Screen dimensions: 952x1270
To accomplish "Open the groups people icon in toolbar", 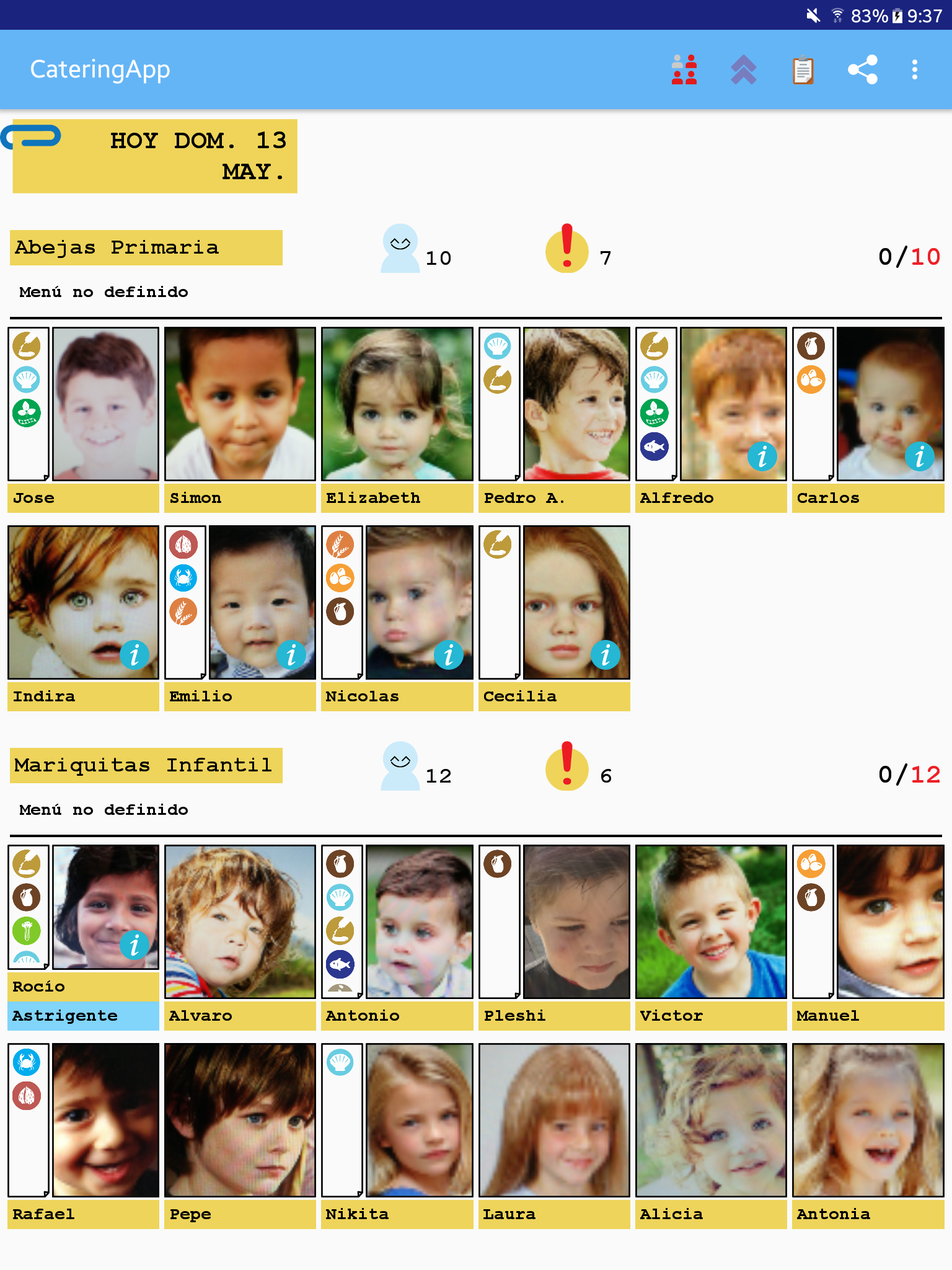I will point(684,69).
